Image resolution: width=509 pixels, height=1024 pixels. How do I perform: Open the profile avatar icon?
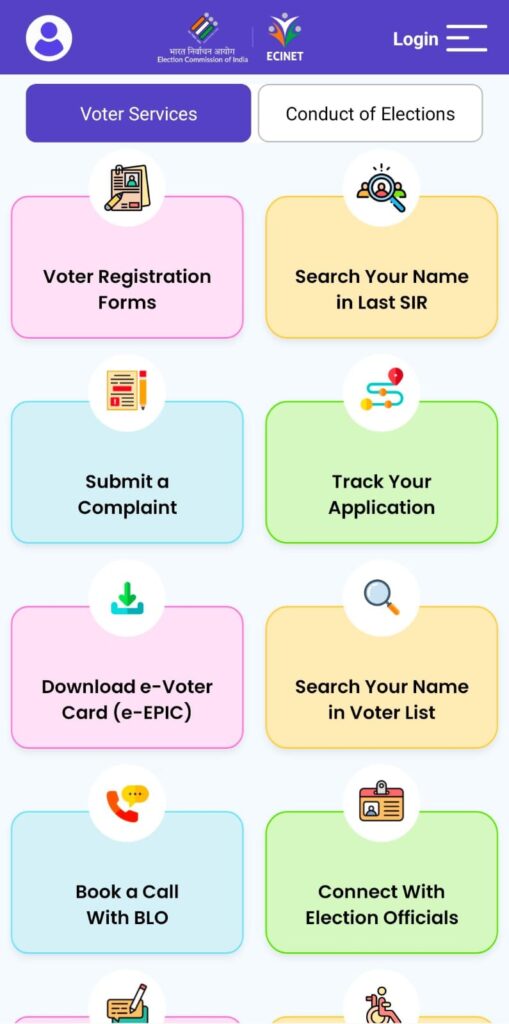[x=49, y=38]
